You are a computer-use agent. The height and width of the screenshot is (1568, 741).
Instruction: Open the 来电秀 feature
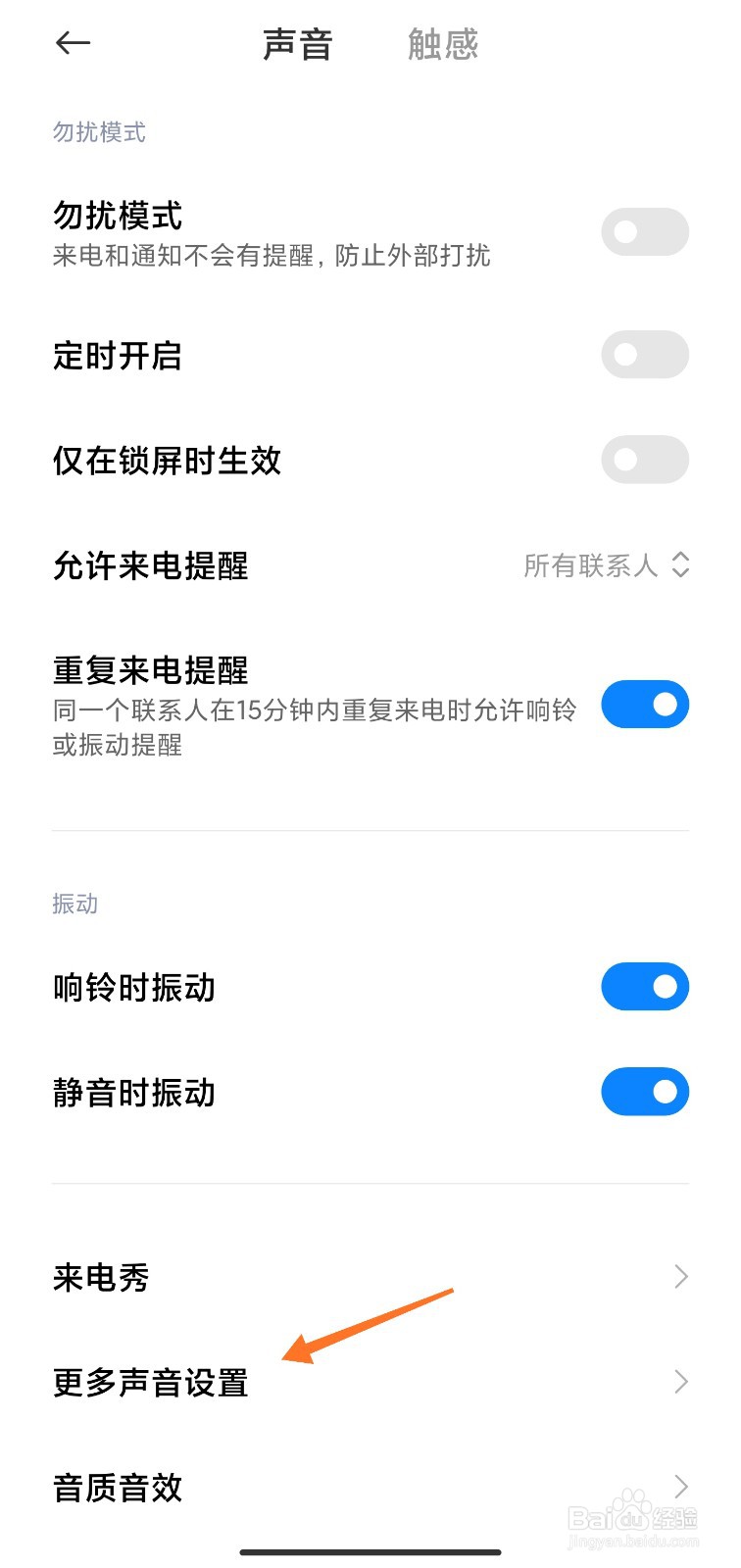pos(99,1276)
